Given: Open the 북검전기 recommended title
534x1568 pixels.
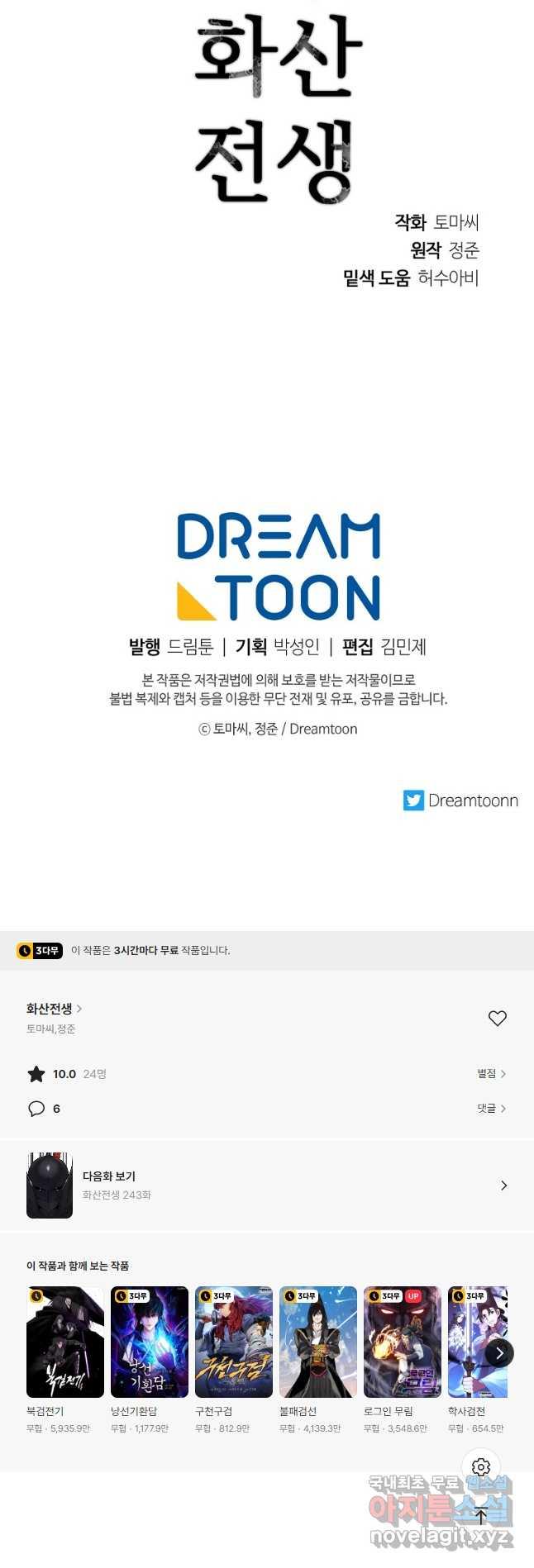Looking at the screenshot, I should pyautogui.click(x=65, y=1342).
